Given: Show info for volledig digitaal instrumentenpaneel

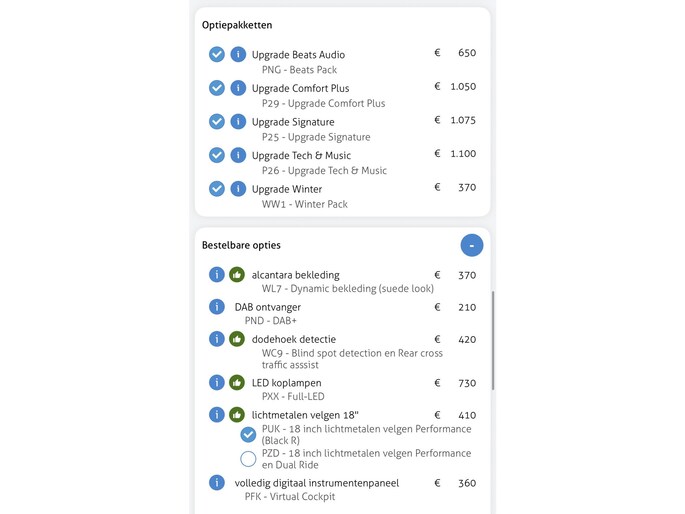Looking at the screenshot, I should point(217,483).
